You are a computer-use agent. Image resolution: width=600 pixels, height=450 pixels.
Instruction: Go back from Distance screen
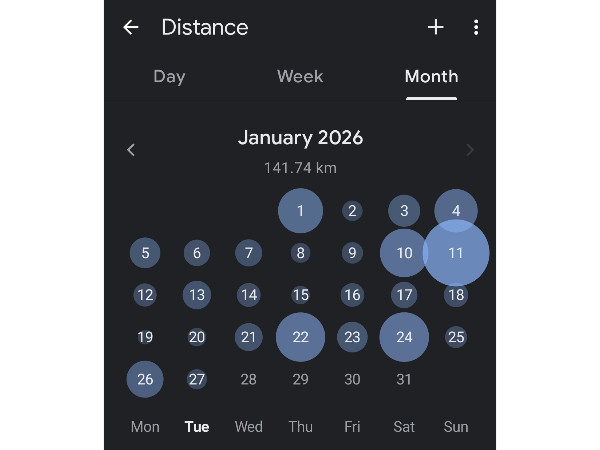pyautogui.click(x=131, y=28)
